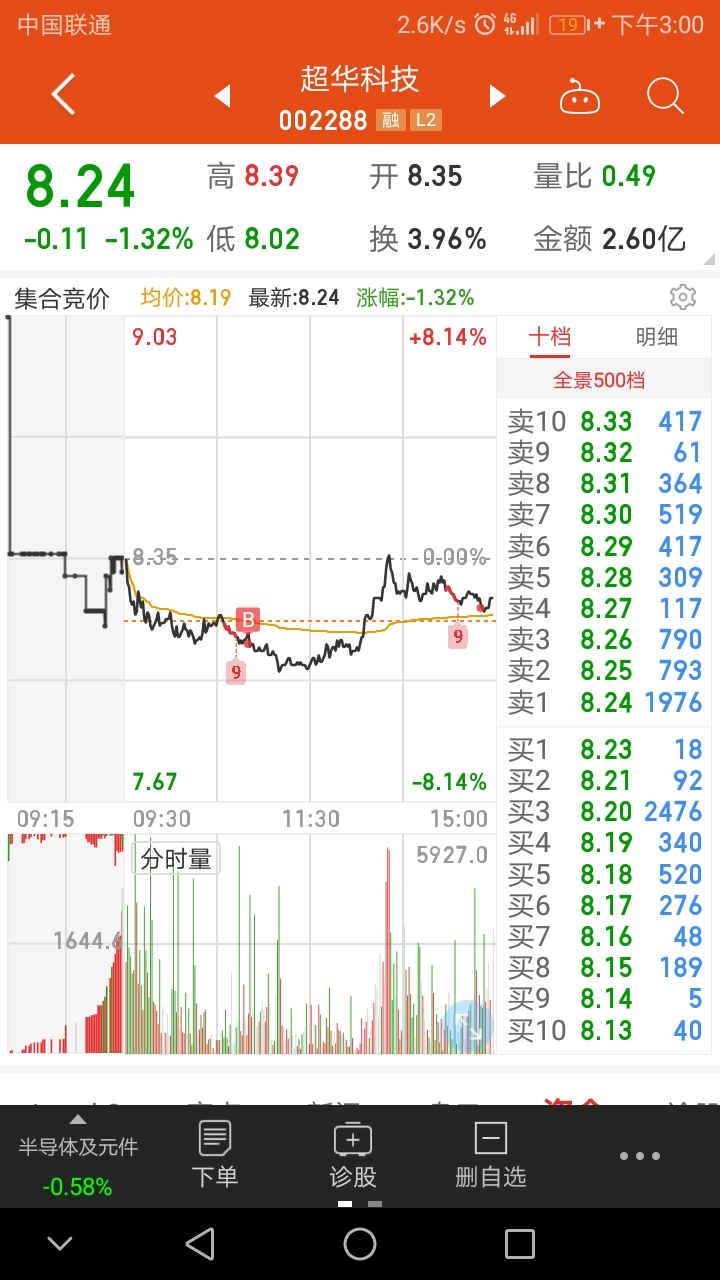The height and width of the screenshot is (1280, 720).
Task: Switch to the 明细 tab
Action: (657, 337)
